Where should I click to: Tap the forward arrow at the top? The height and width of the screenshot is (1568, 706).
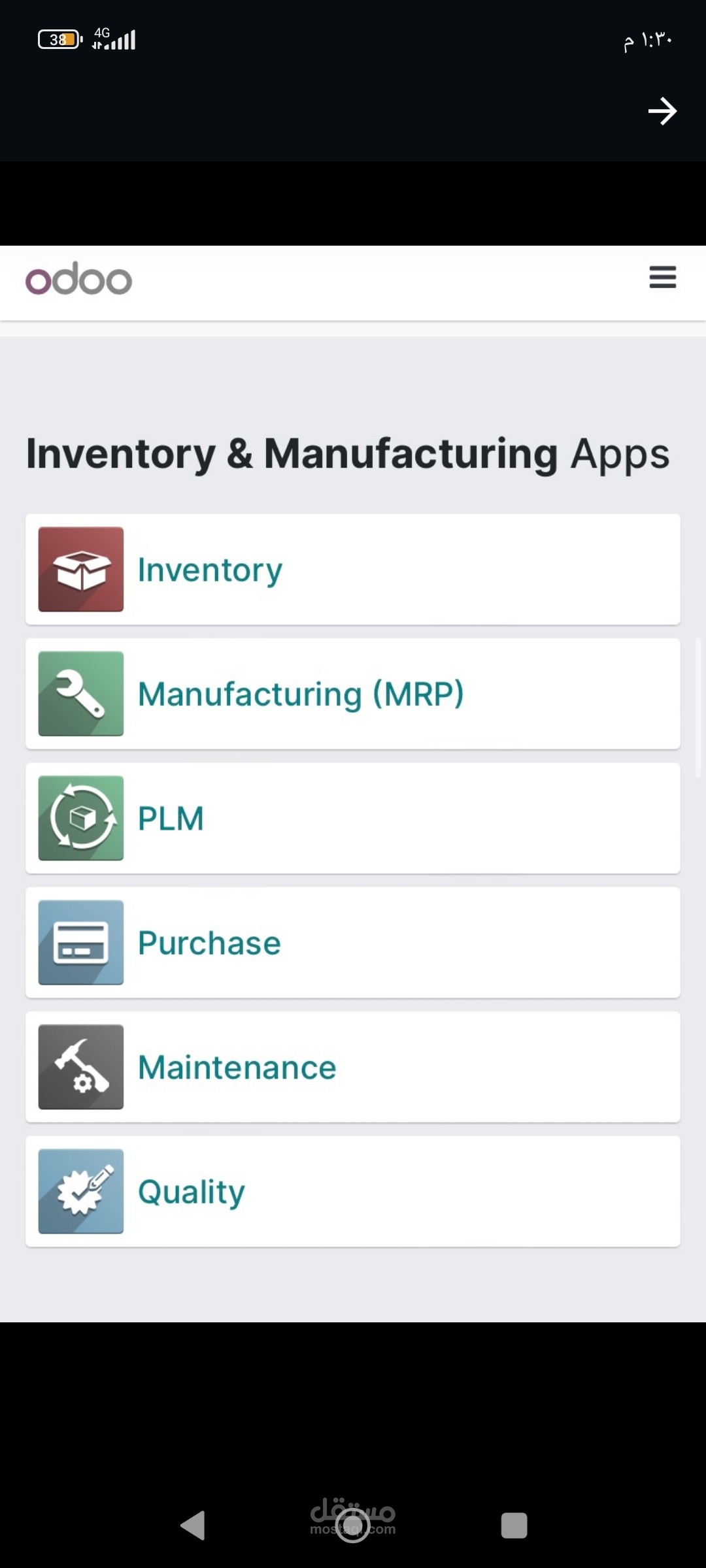(x=662, y=111)
